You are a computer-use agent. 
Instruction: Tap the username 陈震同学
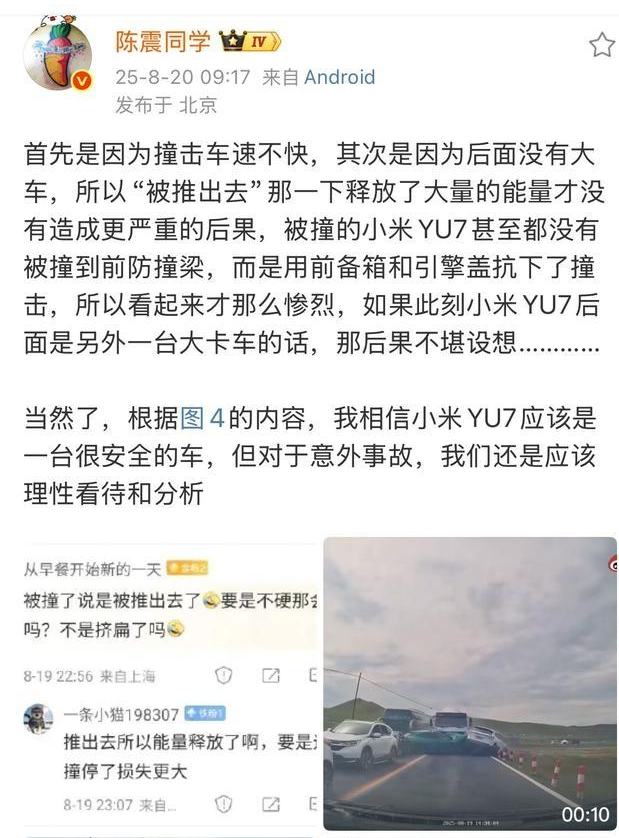163,42
